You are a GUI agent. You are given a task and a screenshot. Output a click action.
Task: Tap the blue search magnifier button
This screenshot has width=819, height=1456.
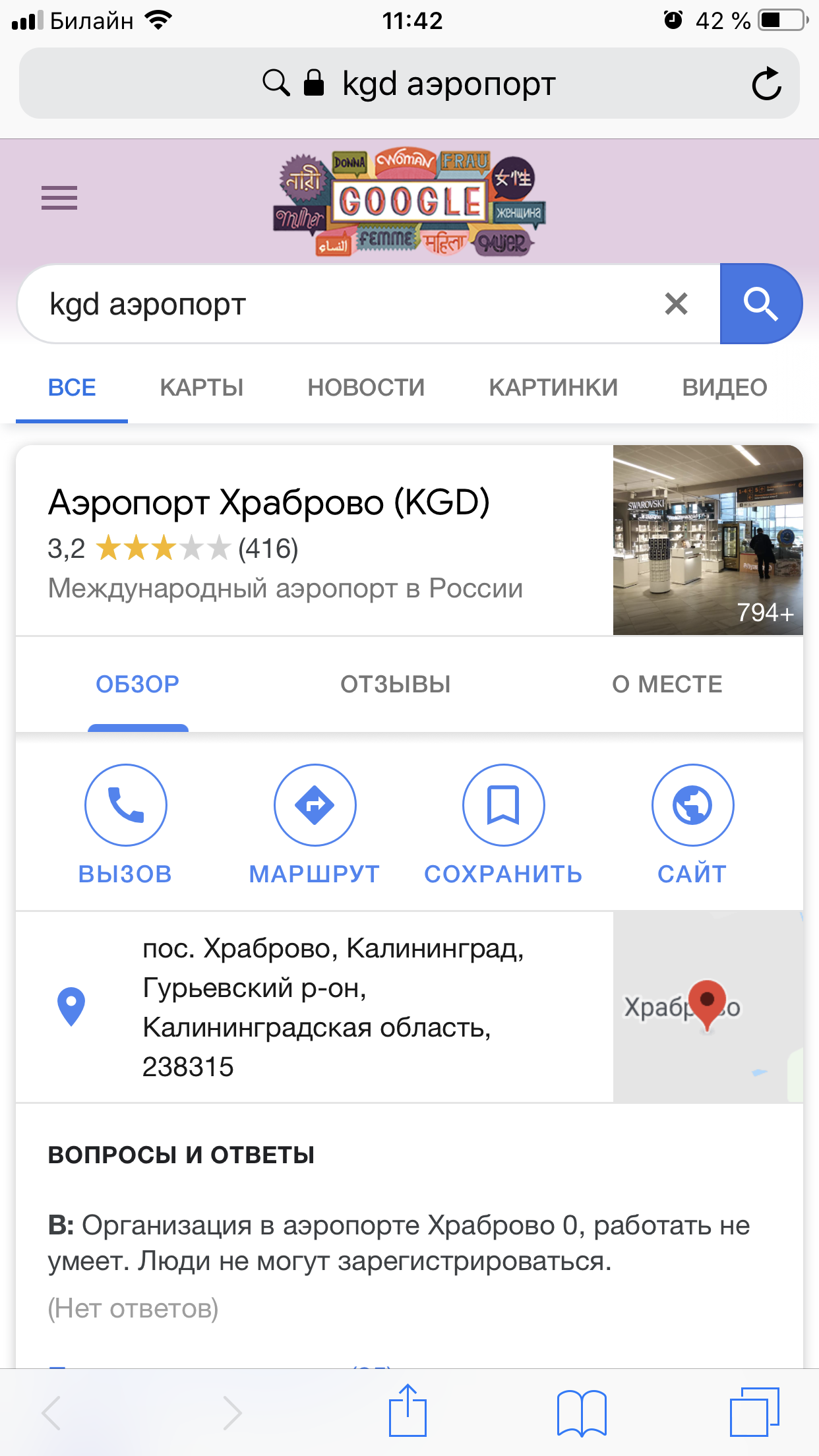click(x=760, y=304)
